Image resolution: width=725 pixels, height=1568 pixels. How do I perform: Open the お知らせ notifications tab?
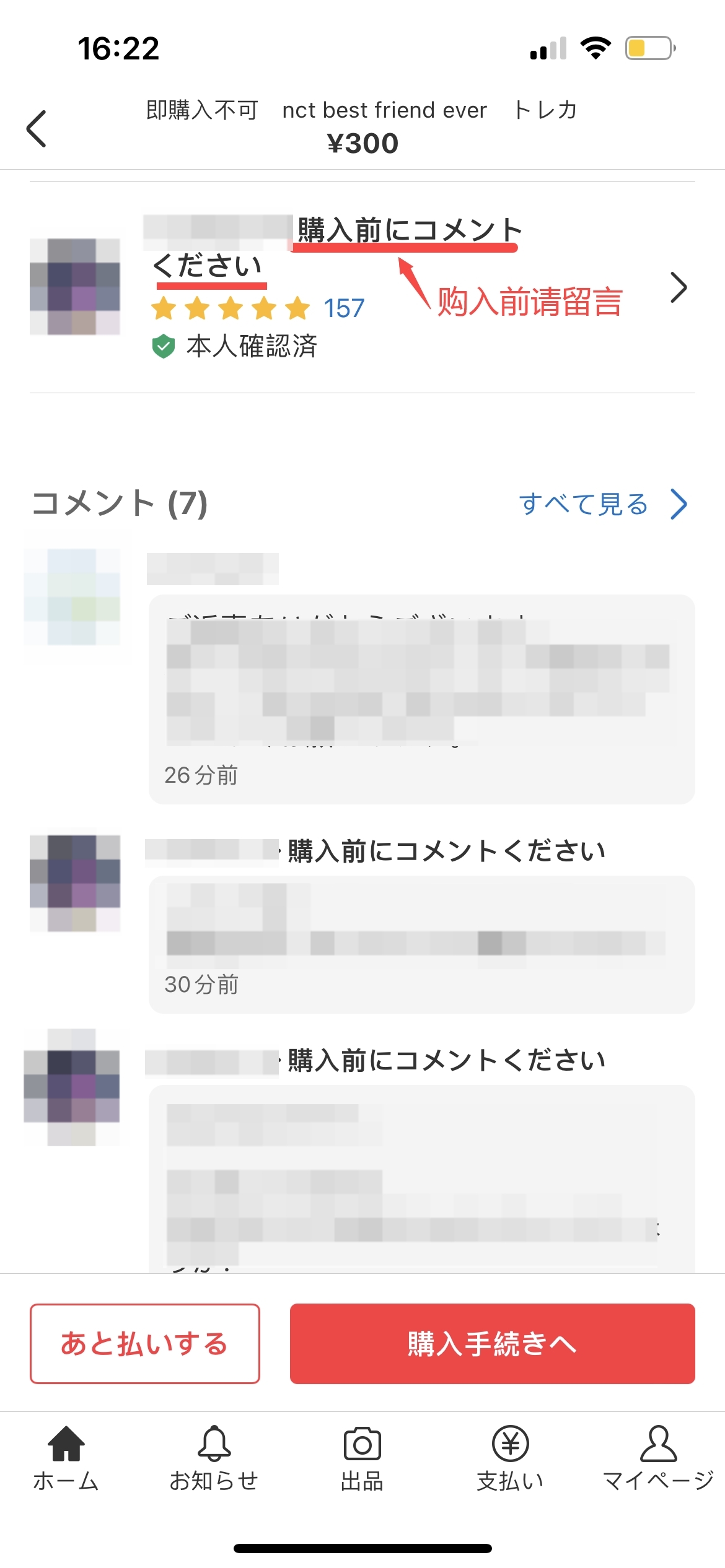coord(214,1458)
